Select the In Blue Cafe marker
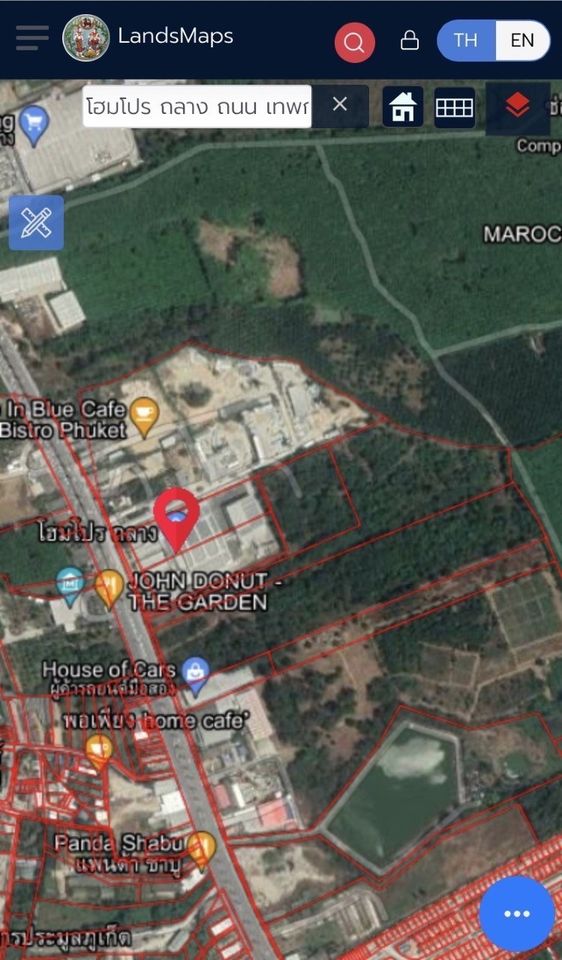Screen dimensions: 562x960 click(x=144, y=417)
